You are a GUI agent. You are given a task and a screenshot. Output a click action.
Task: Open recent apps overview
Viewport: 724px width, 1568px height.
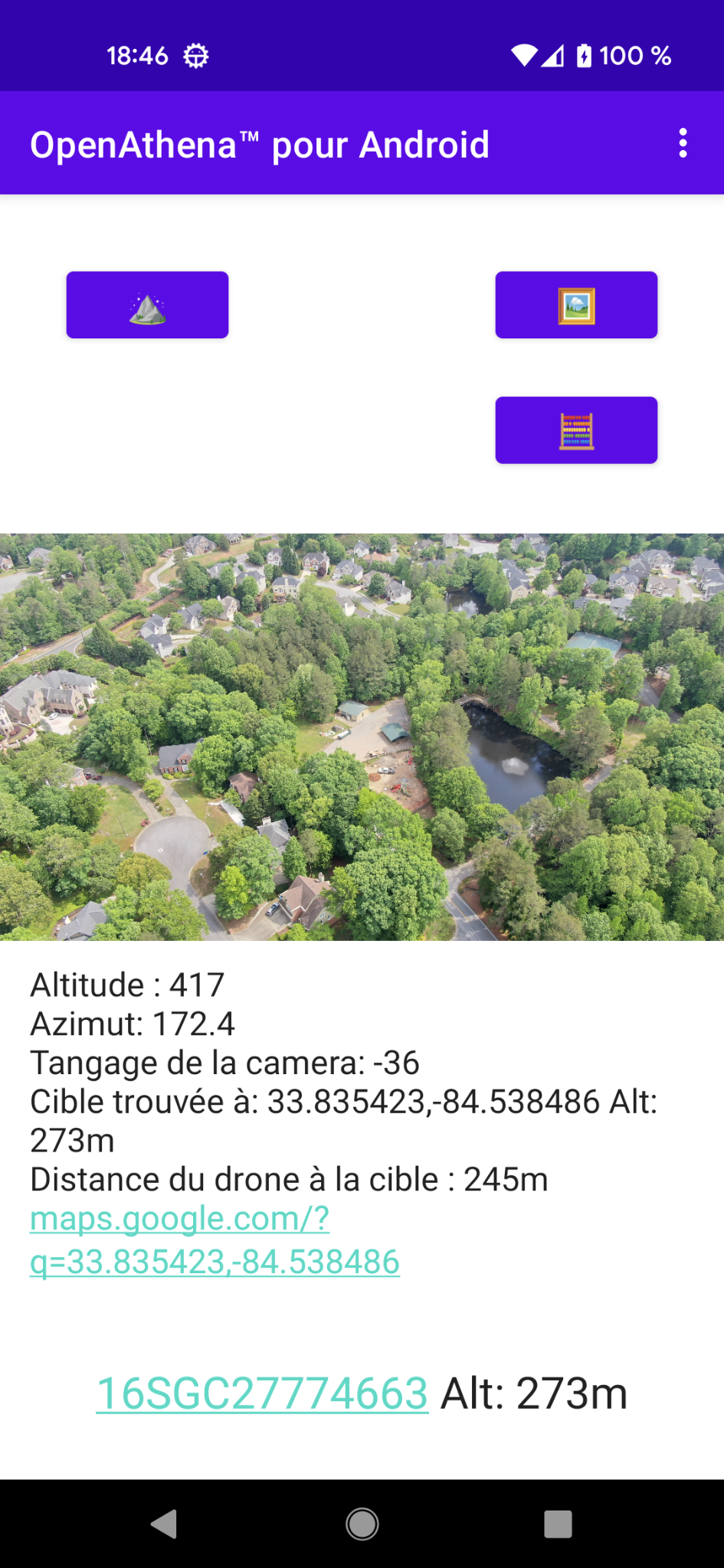pos(558,1524)
